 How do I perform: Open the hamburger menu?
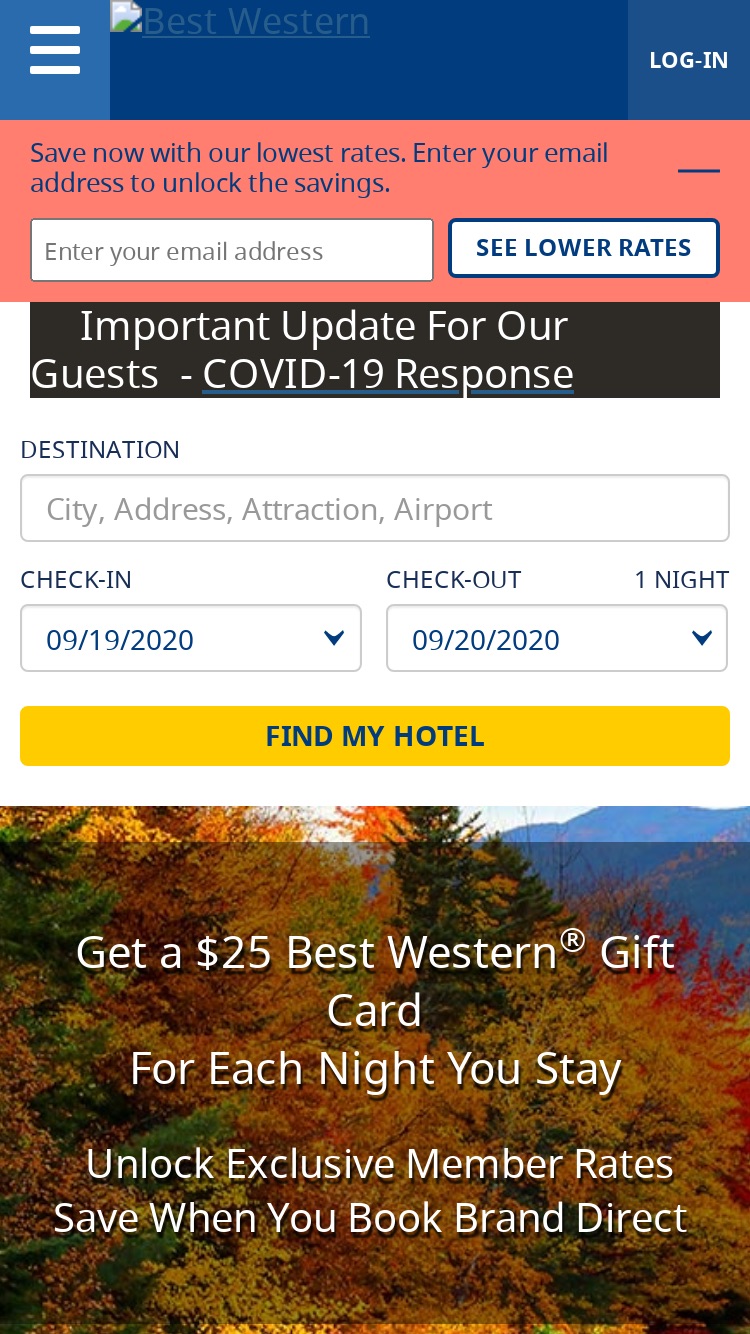(x=55, y=51)
